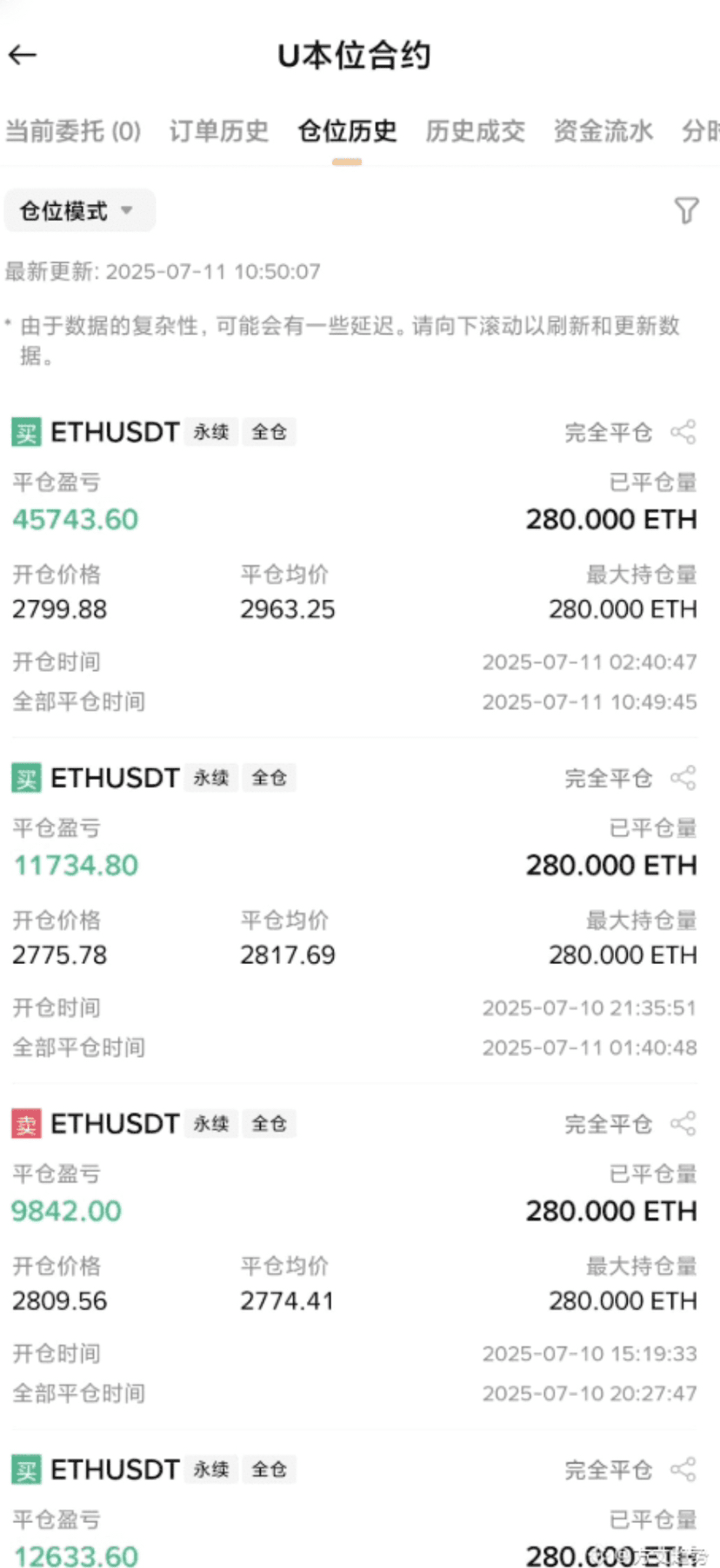Screen dimensions: 720x1568
Task: Open the 订单历史 tab
Action: pos(219,131)
